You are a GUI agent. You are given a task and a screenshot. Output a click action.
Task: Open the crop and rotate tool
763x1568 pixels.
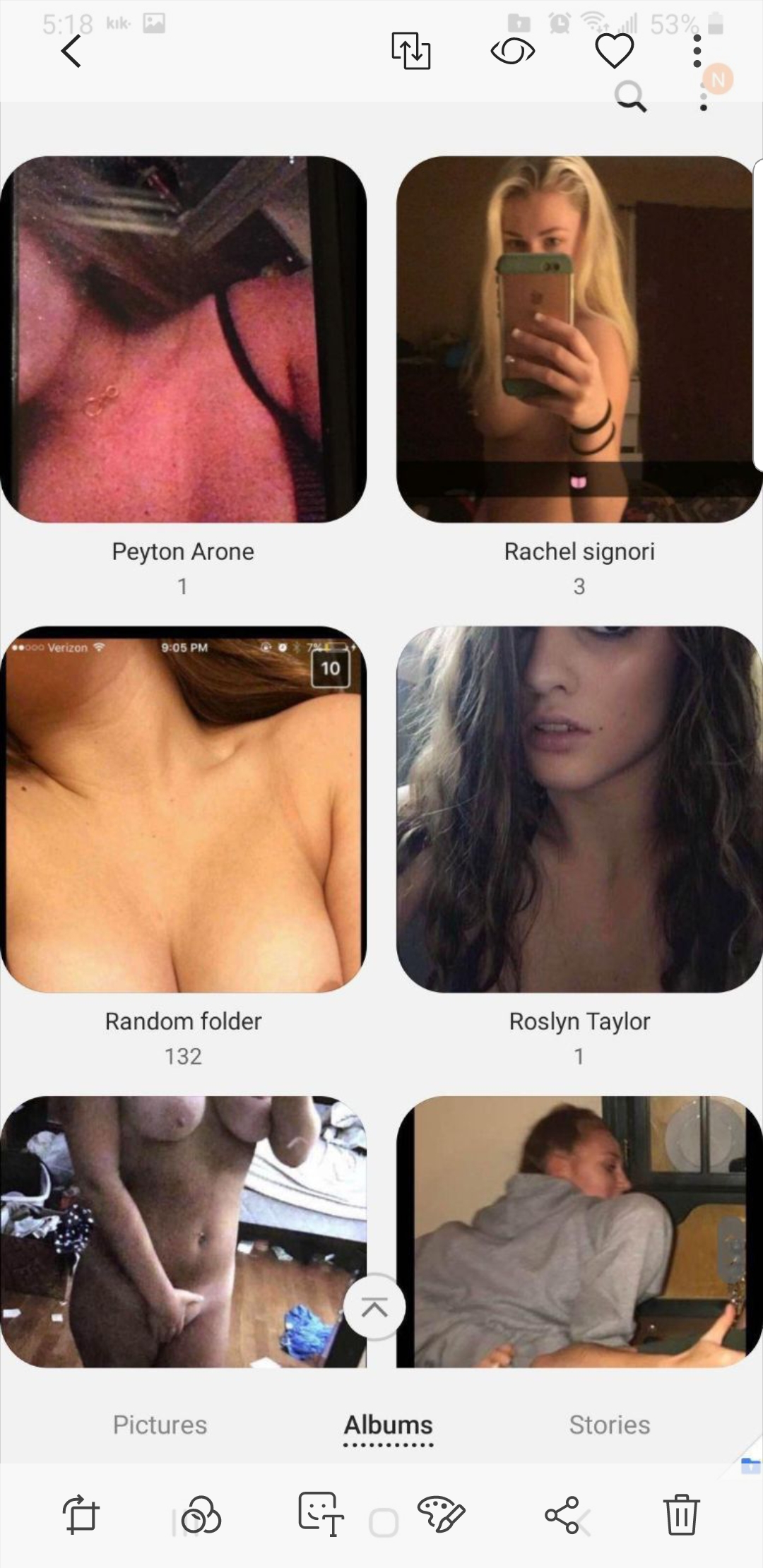click(x=81, y=1514)
